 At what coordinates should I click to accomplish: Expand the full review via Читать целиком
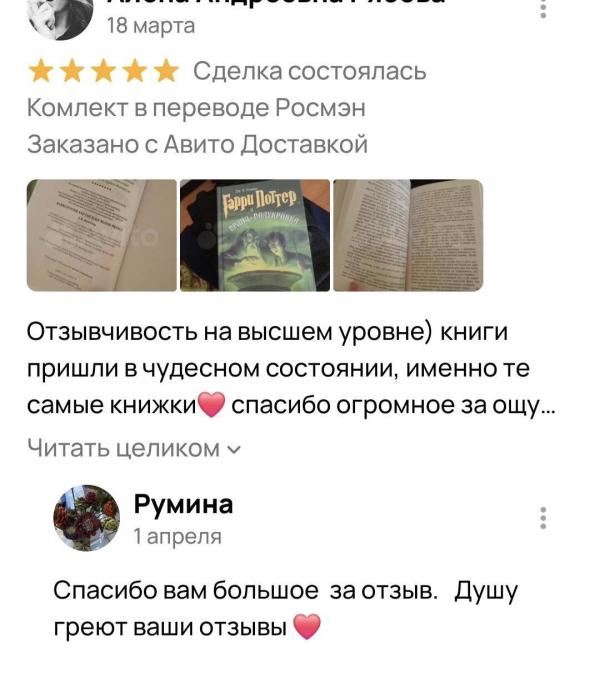(134, 448)
